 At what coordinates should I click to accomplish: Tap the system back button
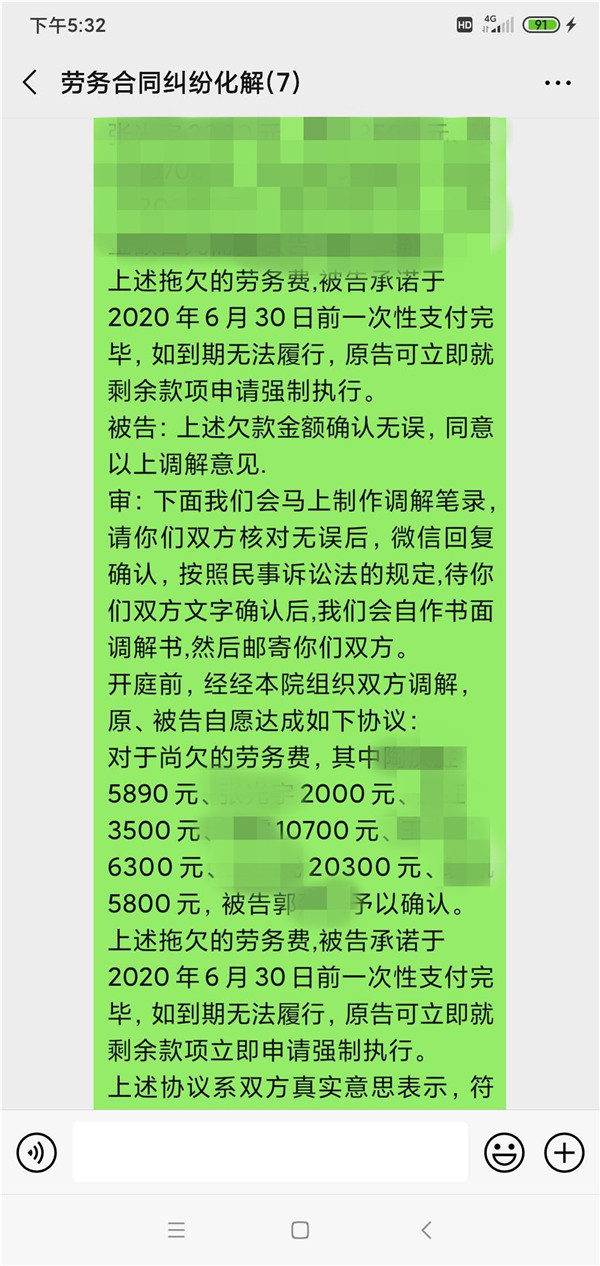(x=426, y=1230)
